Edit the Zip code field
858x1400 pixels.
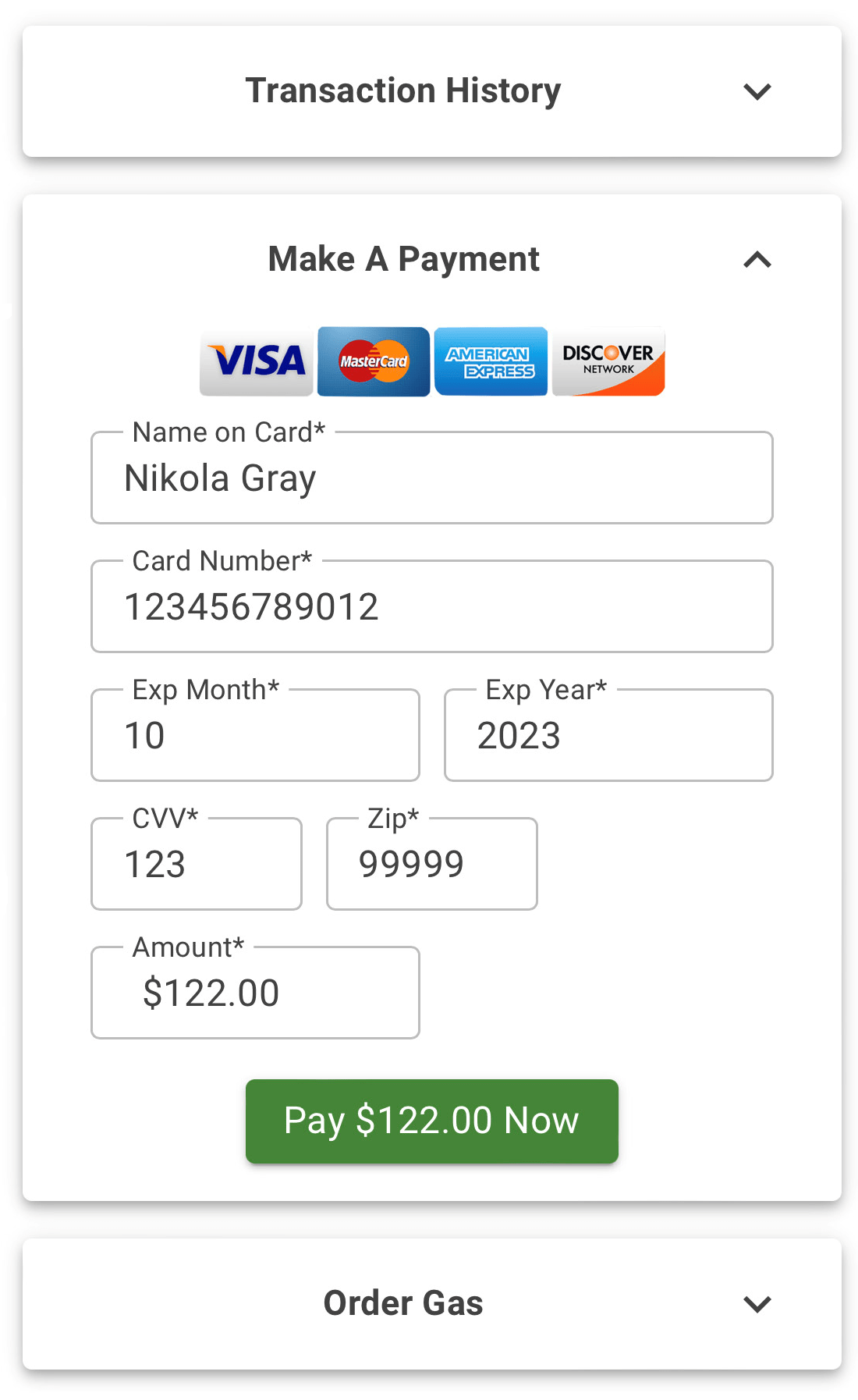coord(431,865)
